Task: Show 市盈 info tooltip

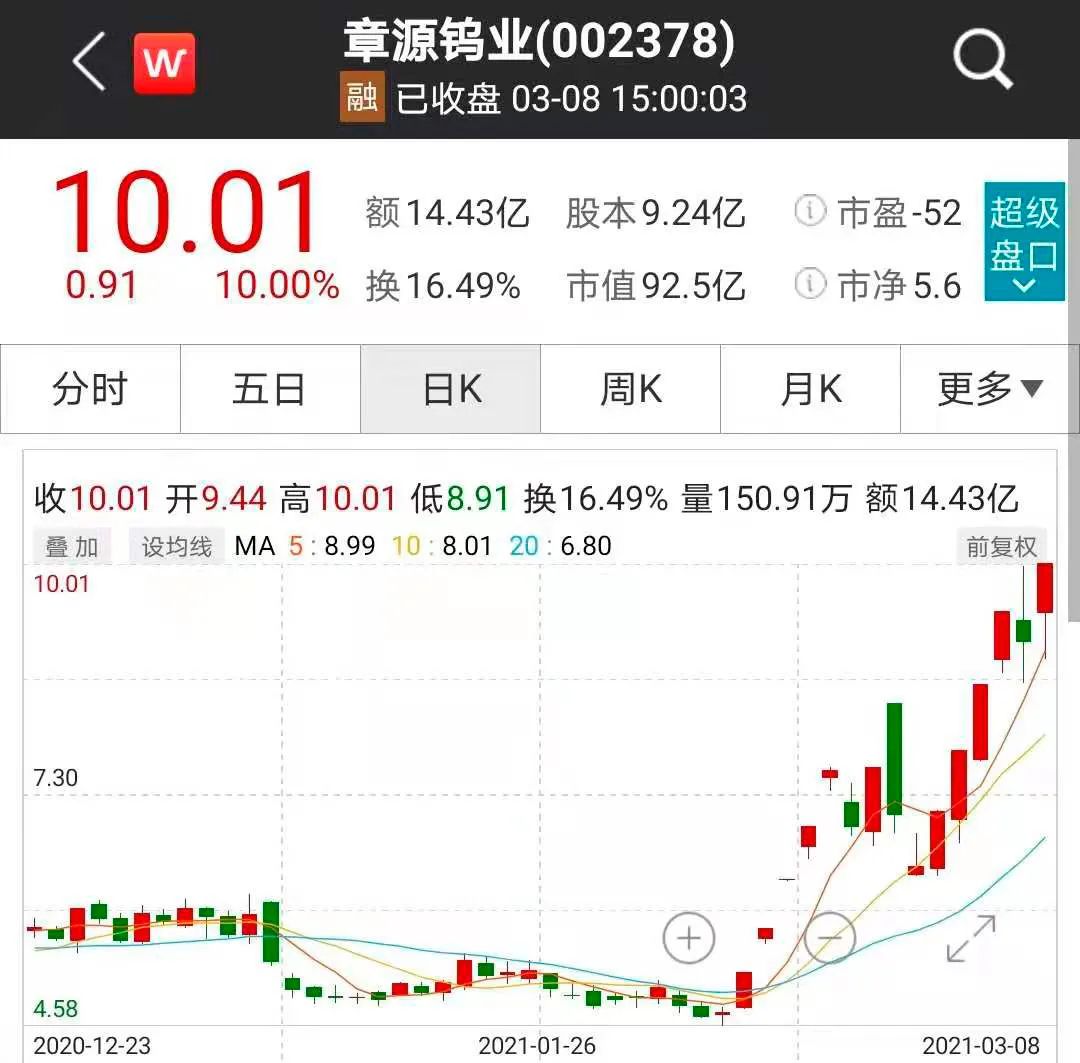Action: tap(810, 211)
